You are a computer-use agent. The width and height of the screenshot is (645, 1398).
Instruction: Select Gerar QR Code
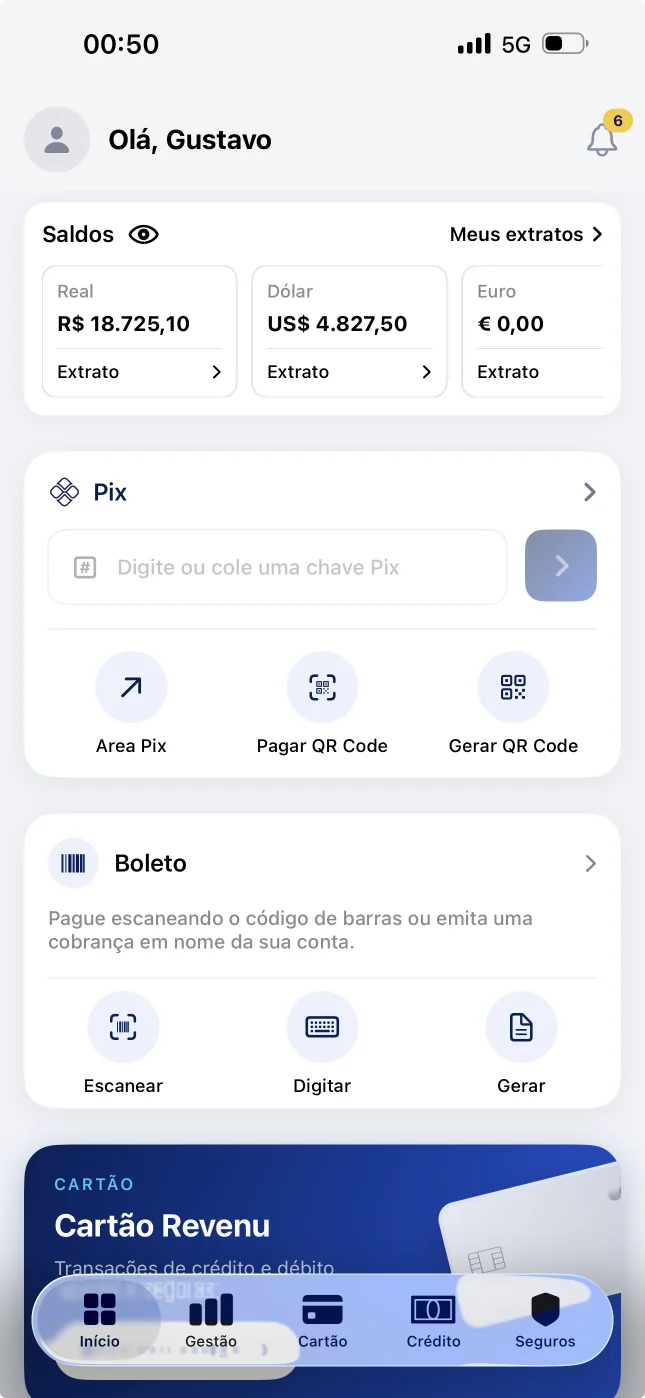(x=513, y=705)
